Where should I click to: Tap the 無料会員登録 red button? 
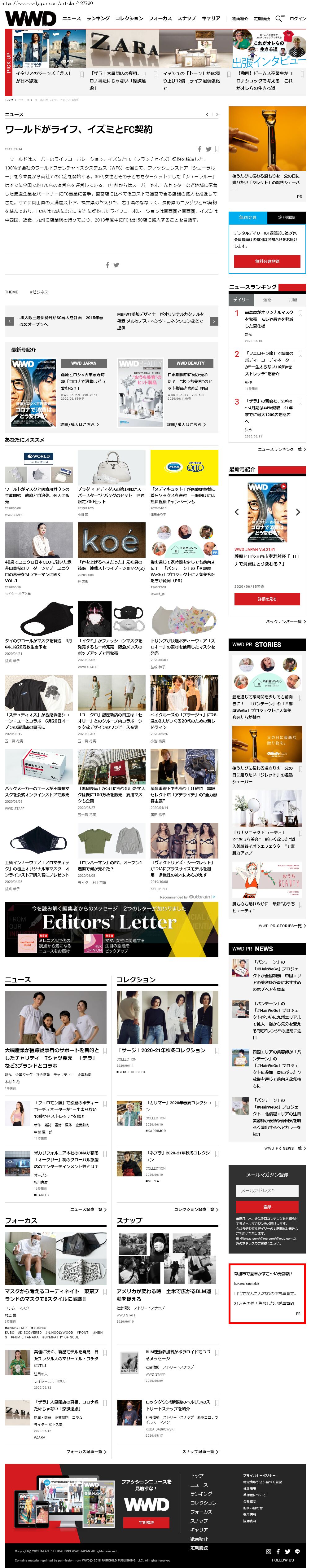click(x=267, y=261)
